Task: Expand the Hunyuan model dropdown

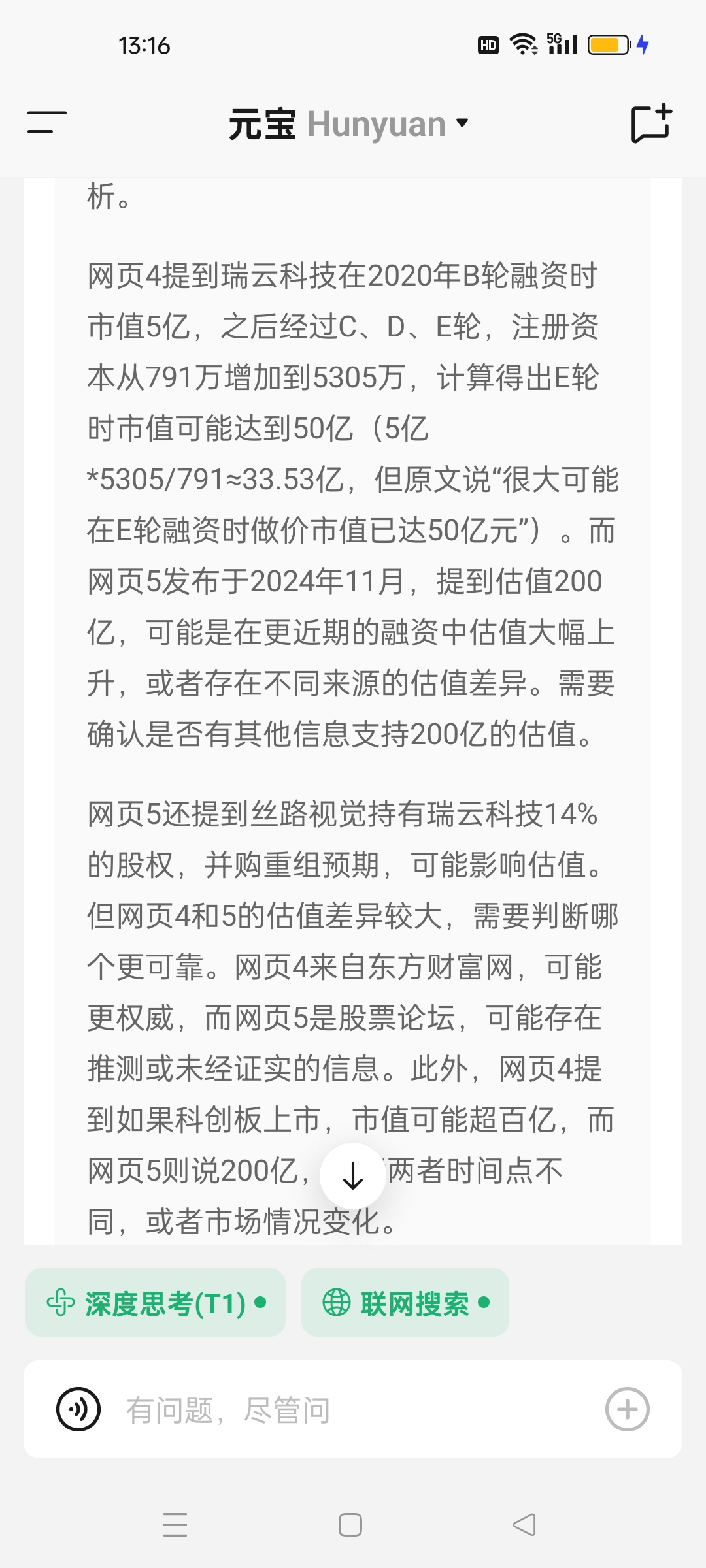Action: [349, 123]
